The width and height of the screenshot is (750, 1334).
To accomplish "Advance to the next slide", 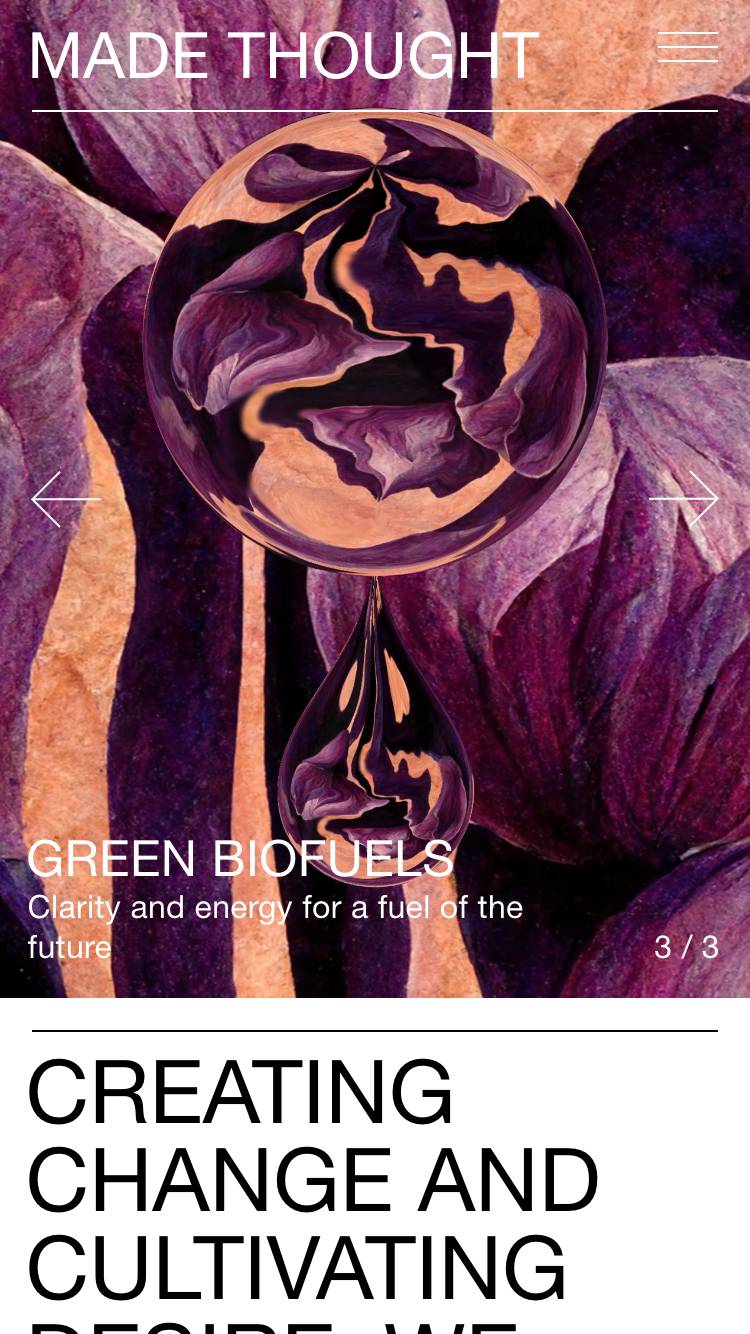I will (684, 499).
